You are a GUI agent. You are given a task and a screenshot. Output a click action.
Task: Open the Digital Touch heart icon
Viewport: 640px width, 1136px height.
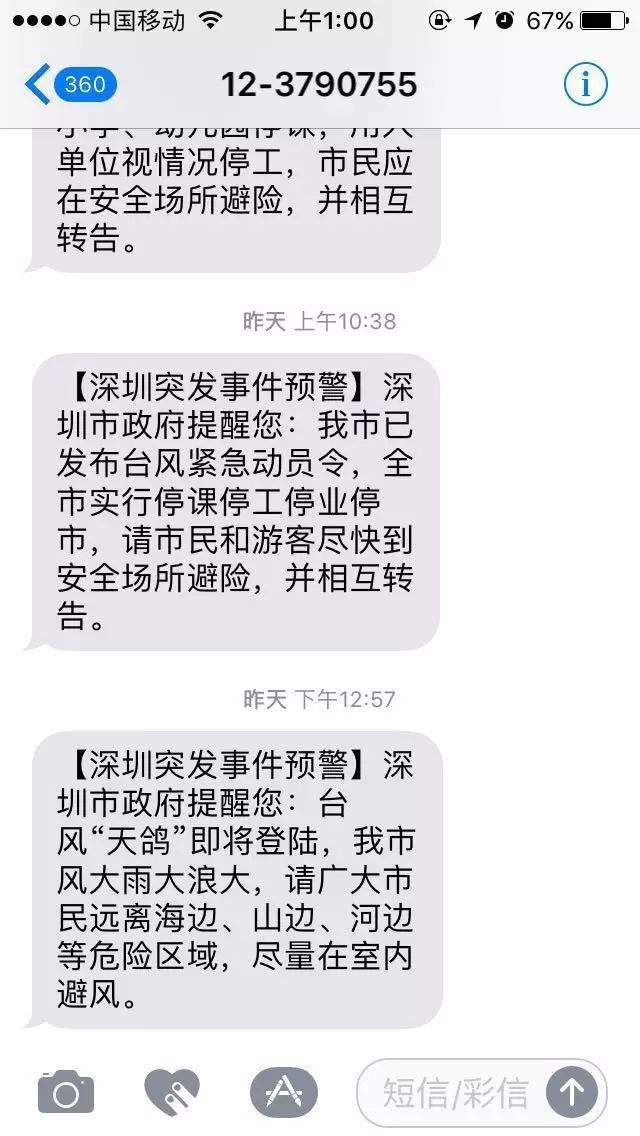click(x=172, y=1091)
